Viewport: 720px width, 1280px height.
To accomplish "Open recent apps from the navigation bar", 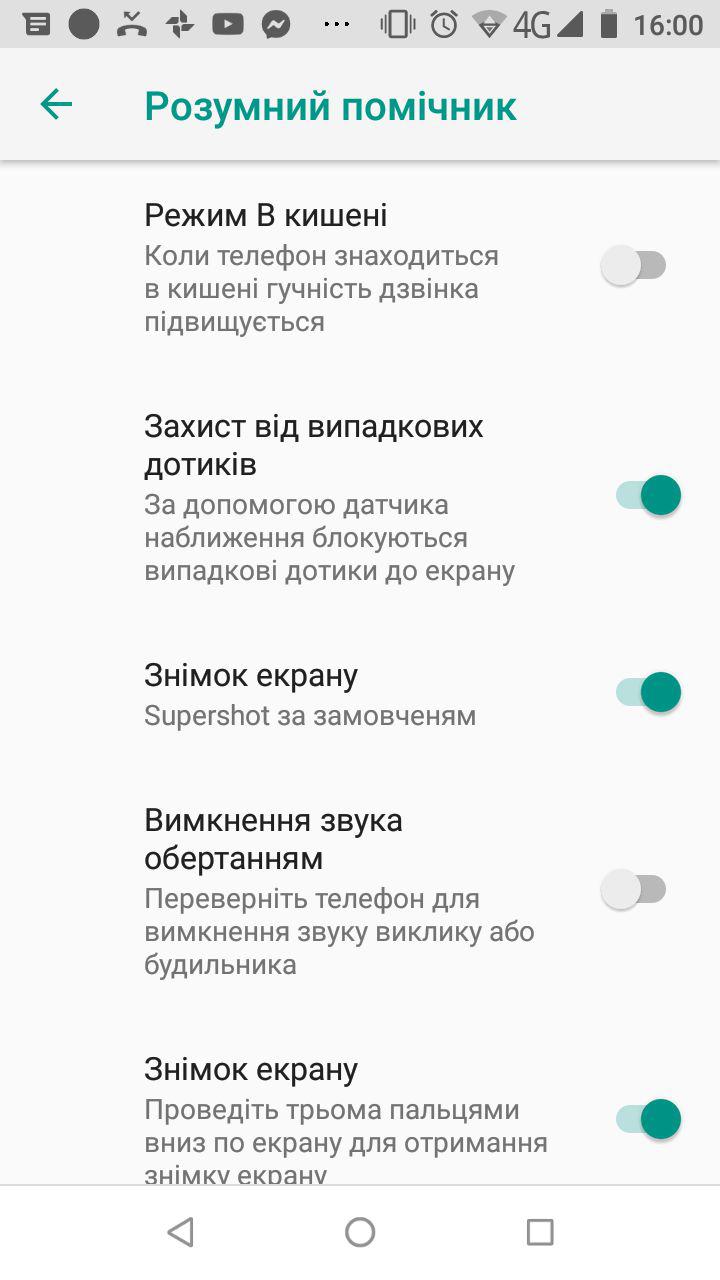I will (x=540, y=1232).
